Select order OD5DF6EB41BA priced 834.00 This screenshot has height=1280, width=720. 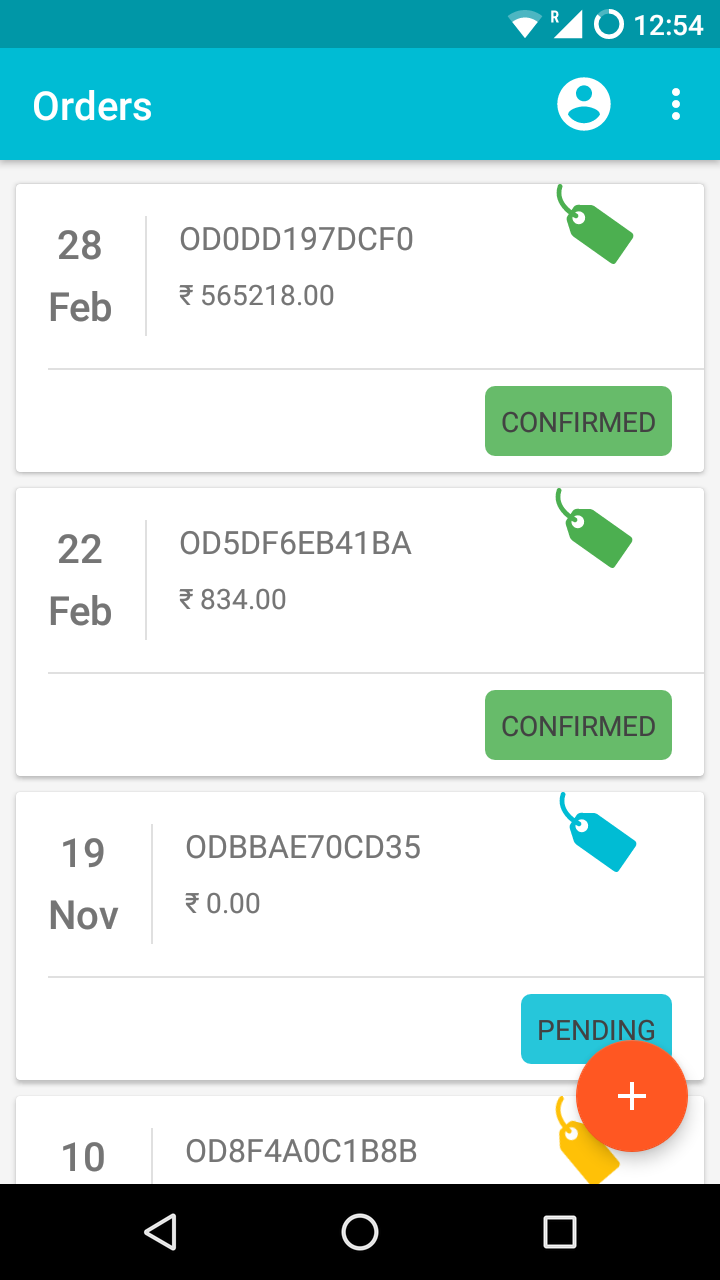point(299,544)
